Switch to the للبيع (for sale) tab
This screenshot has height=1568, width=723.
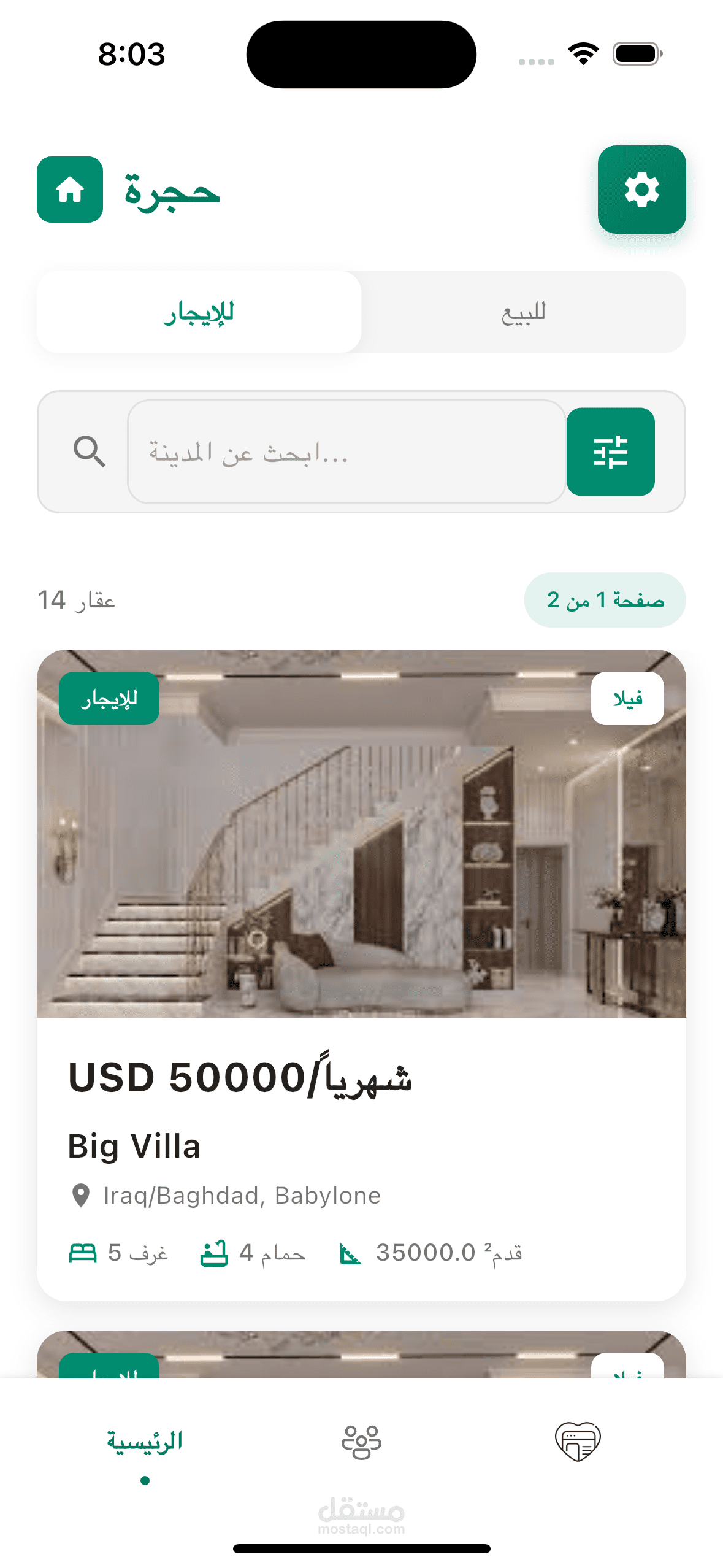coord(523,312)
